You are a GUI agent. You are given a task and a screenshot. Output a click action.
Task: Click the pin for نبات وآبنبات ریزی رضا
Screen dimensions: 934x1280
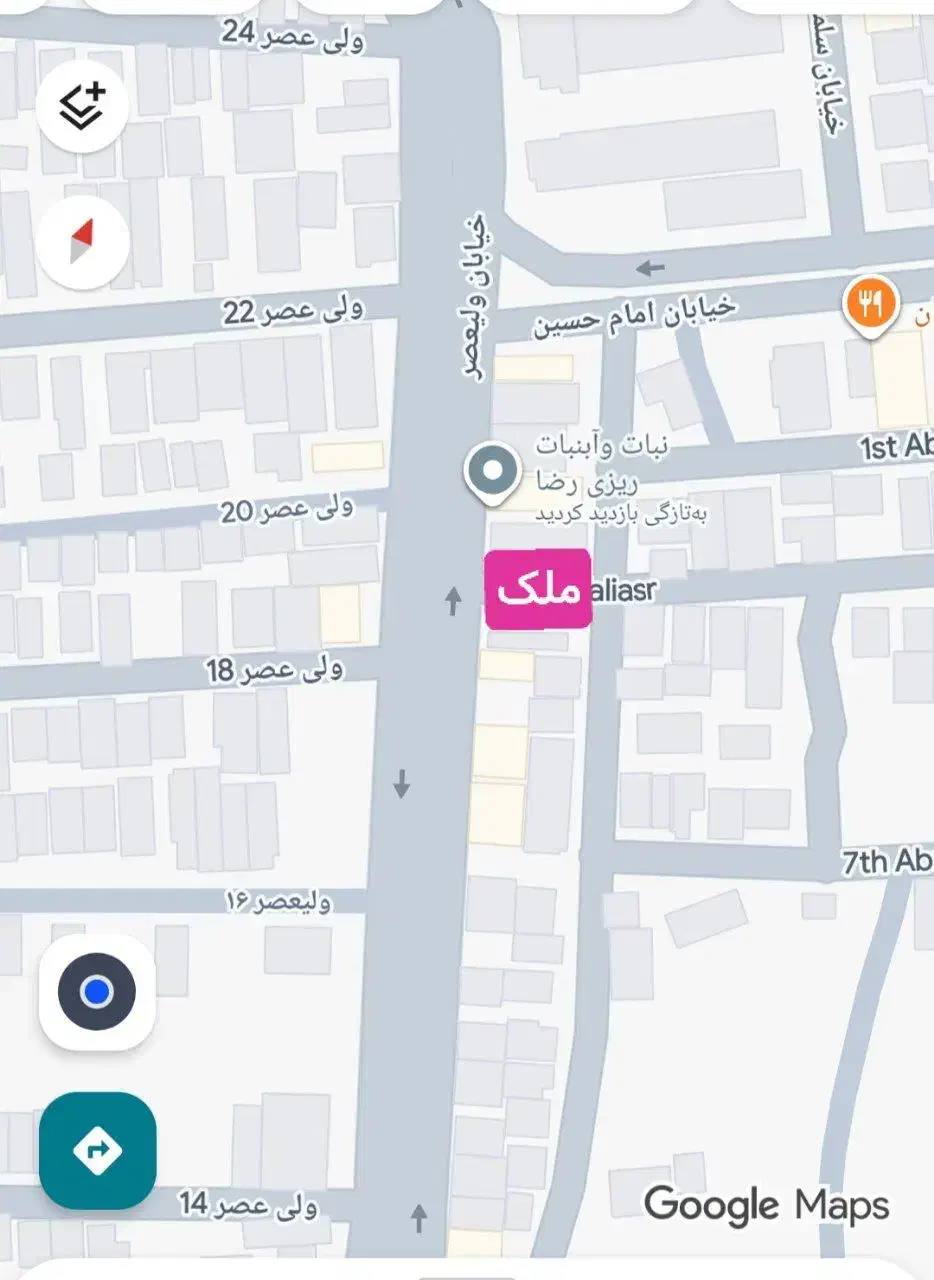491,470
